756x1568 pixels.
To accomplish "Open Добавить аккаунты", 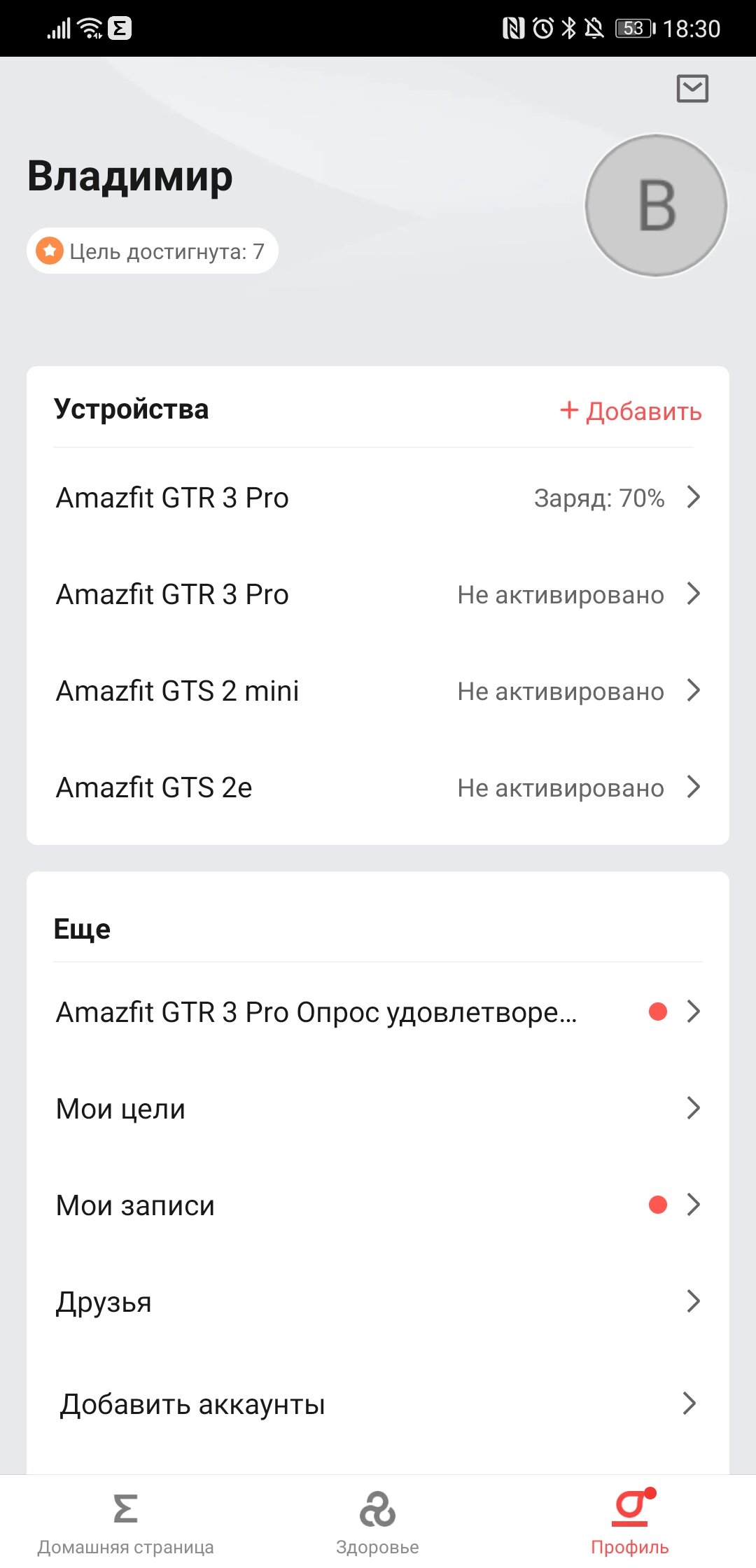I will click(x=378, y=1404).
